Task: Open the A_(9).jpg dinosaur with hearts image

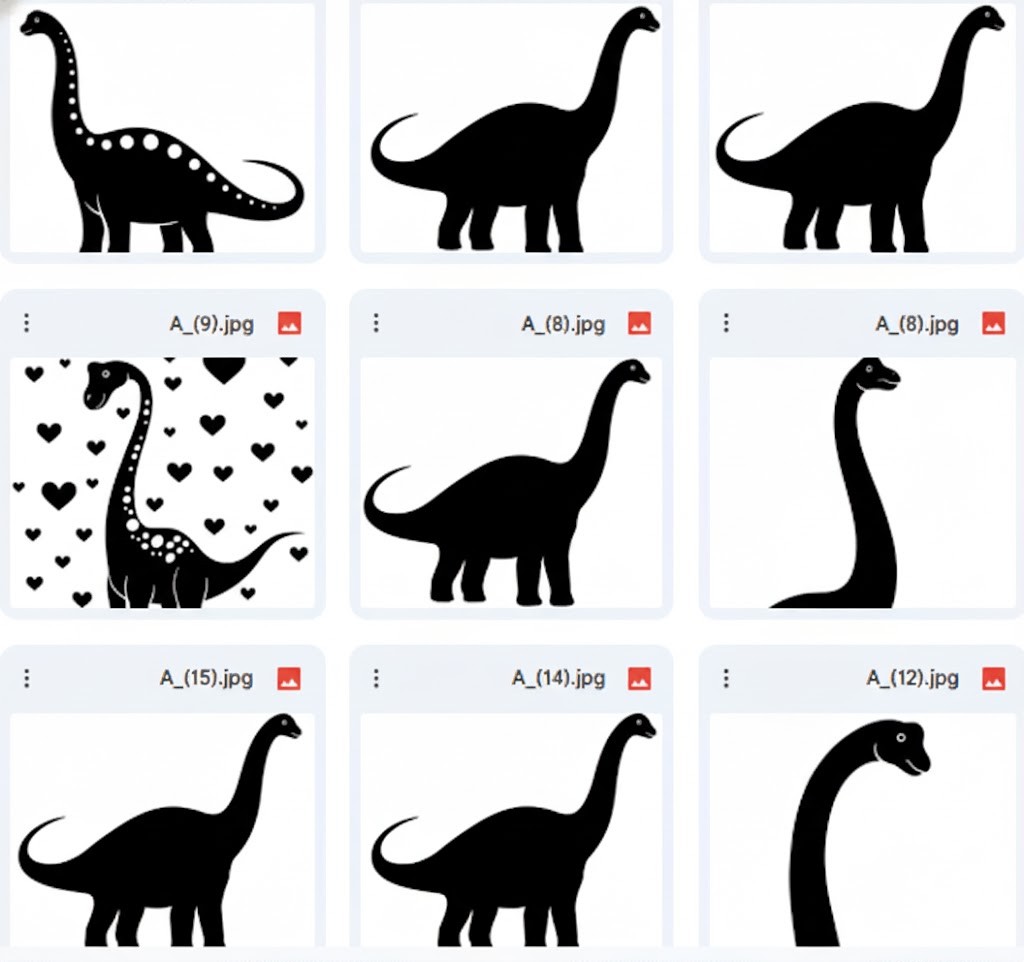Action: pyautogui.click(x=162, y=482)
